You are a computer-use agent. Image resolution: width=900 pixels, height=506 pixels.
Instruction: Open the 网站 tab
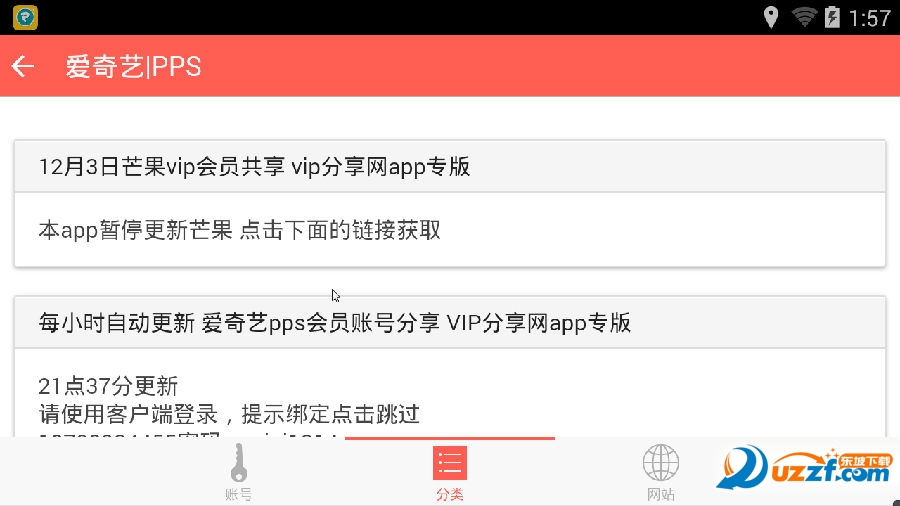click(660, 472)
